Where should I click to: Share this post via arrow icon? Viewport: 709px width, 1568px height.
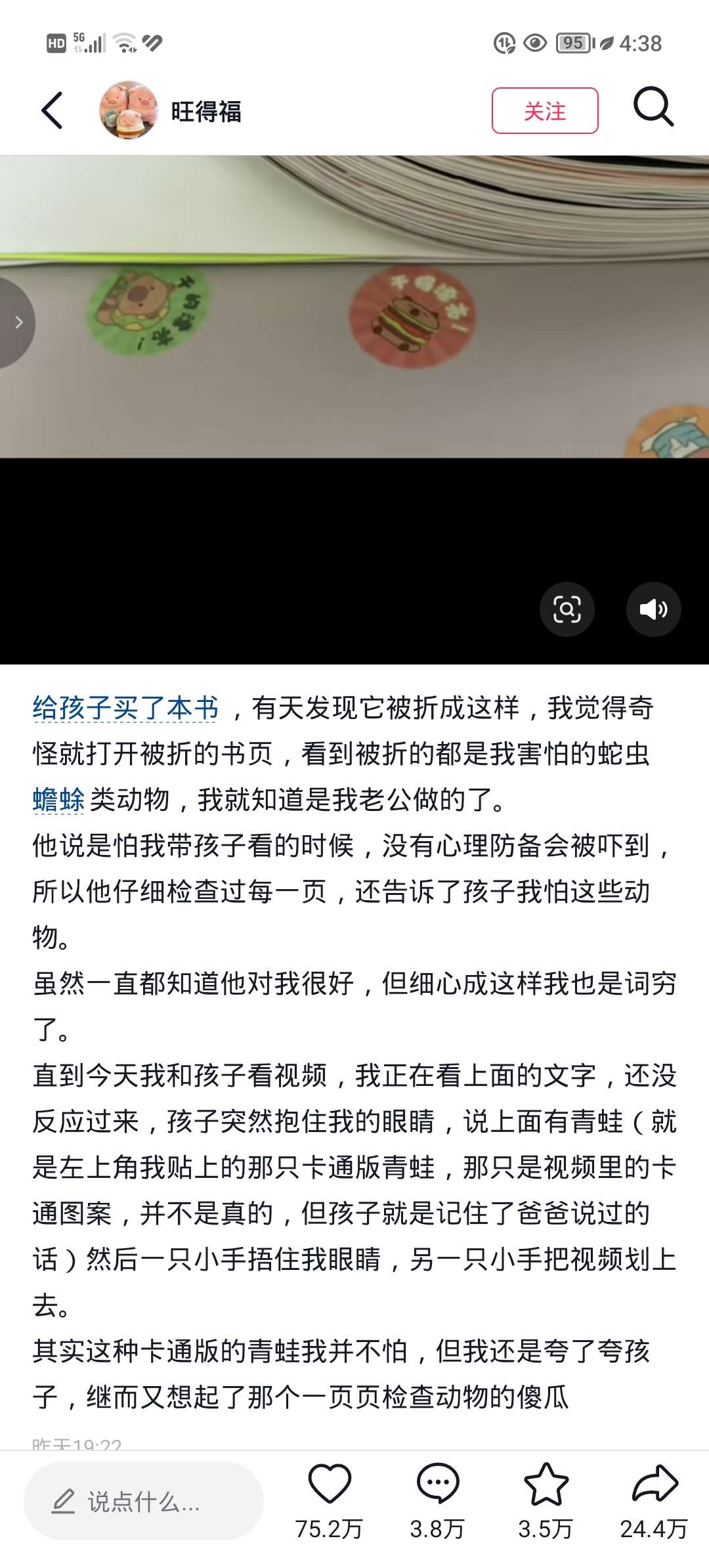(654, 1485)
